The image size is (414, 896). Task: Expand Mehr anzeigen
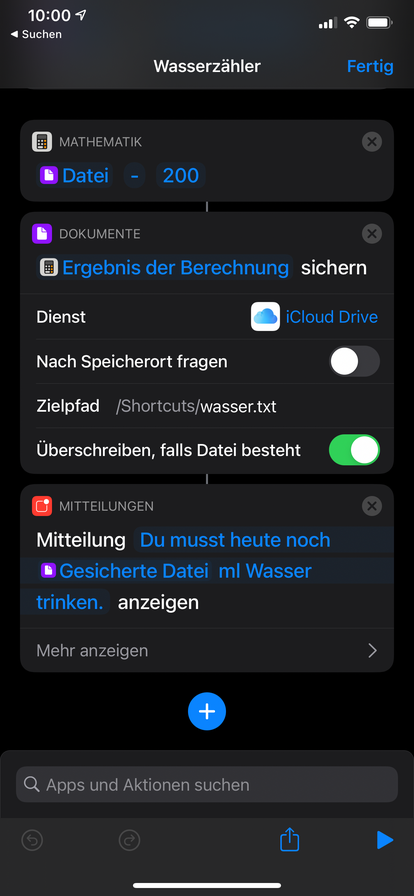coord(207,650)
